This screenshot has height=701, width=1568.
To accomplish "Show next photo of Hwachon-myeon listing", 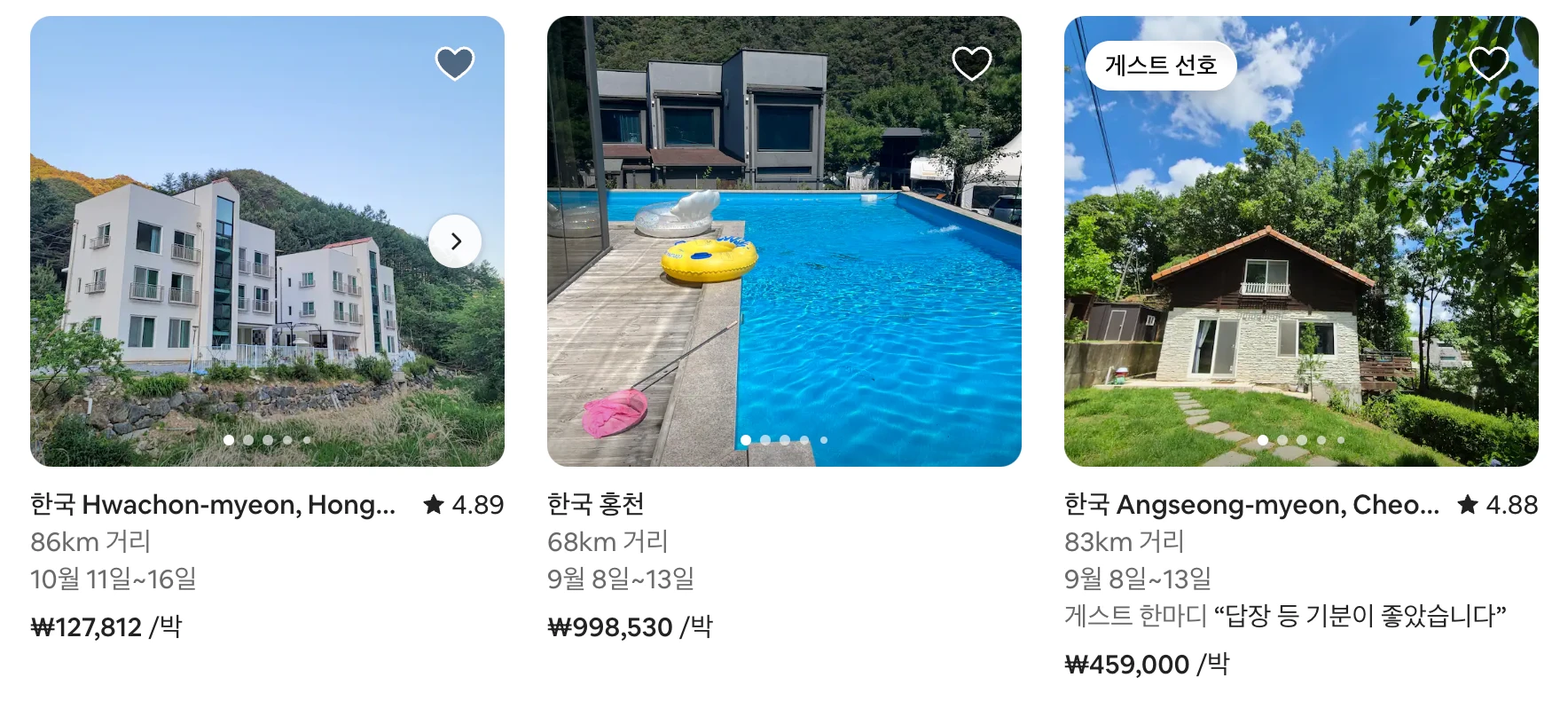I will click(455, 241).
